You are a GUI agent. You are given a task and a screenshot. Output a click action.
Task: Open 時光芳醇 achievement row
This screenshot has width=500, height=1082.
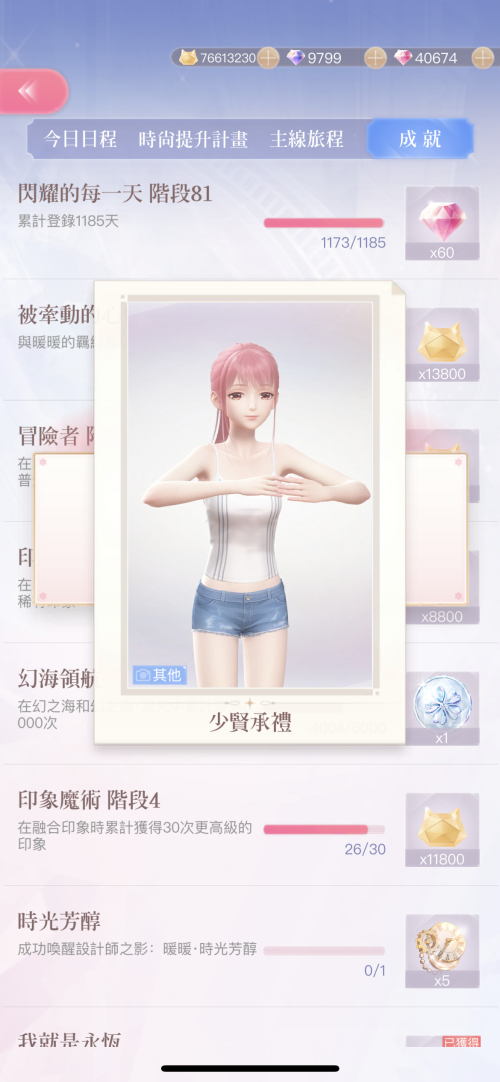pyautogui.click(x=250, y=947)
